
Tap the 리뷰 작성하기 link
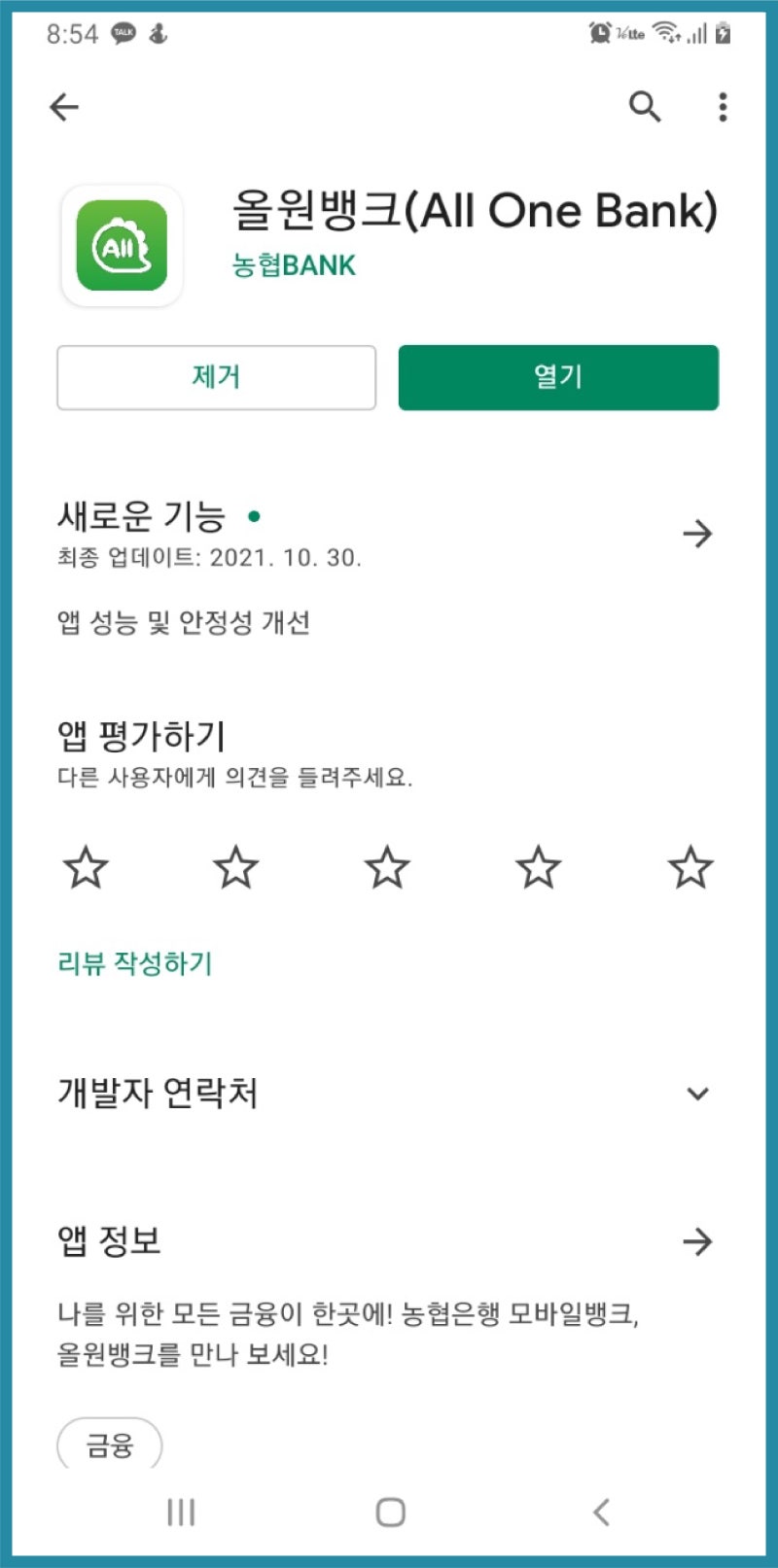[x=135, y=963]
